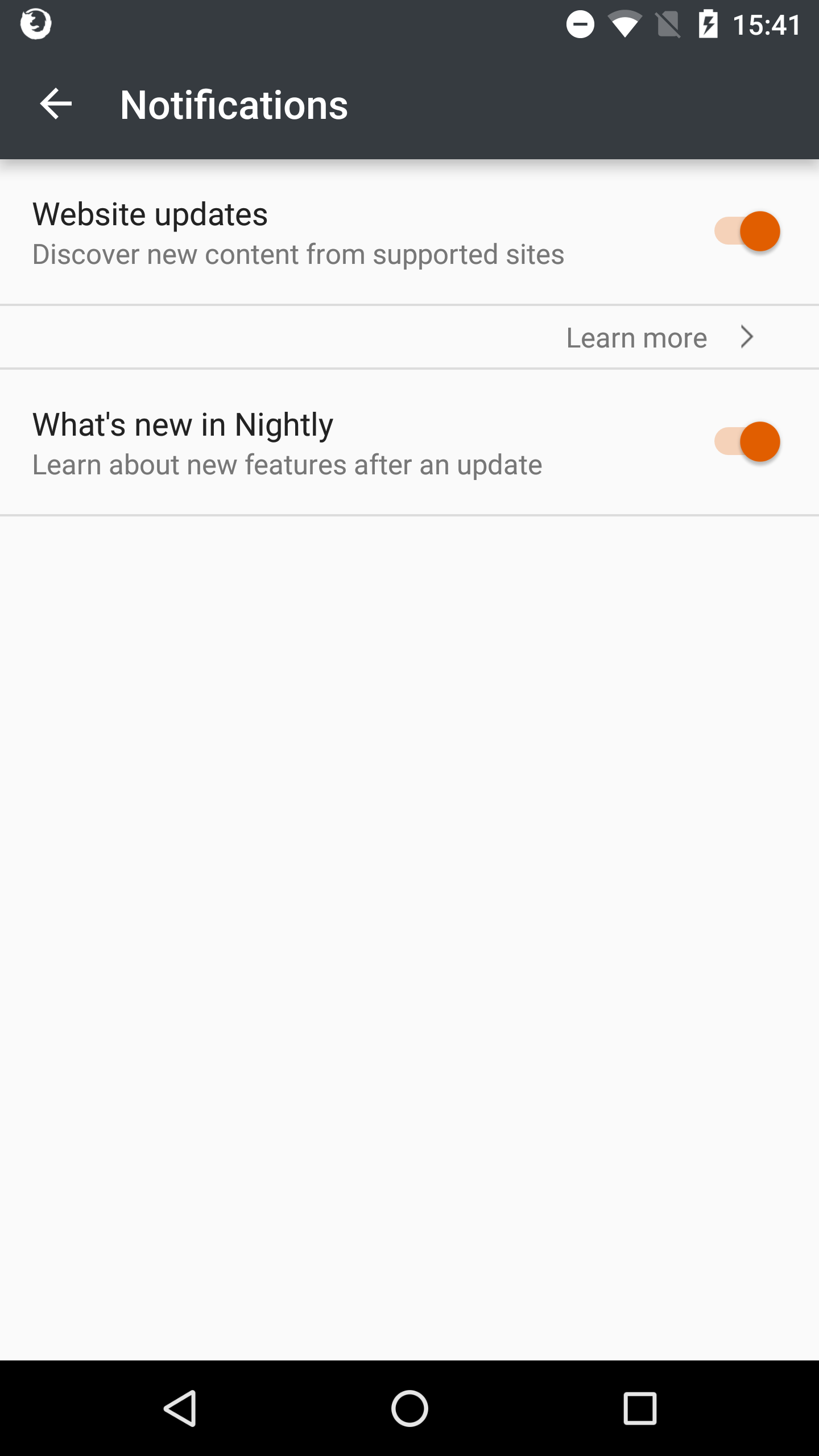Go back from Notifications settings

tap(56, 104)
